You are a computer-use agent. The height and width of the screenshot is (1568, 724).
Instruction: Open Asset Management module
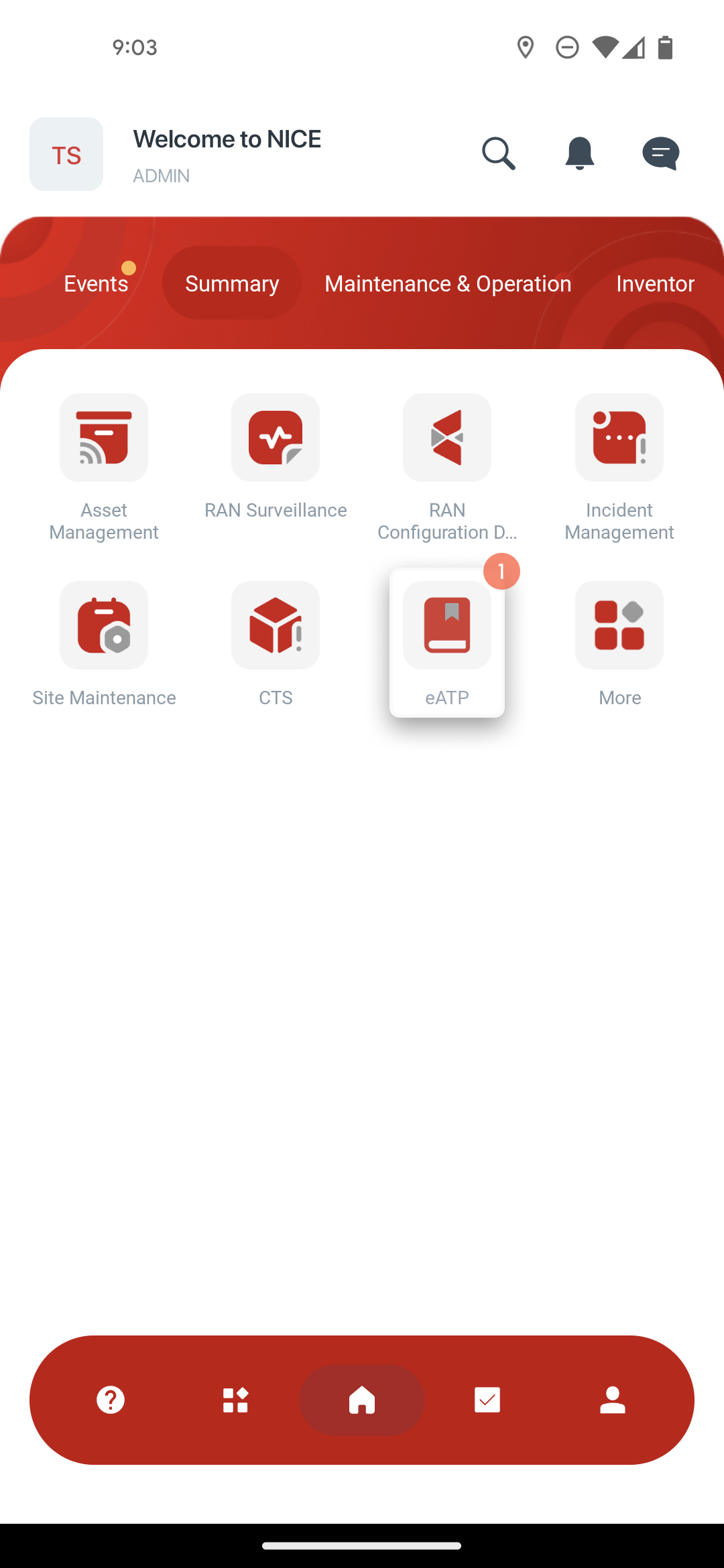(x=104, y=438)
